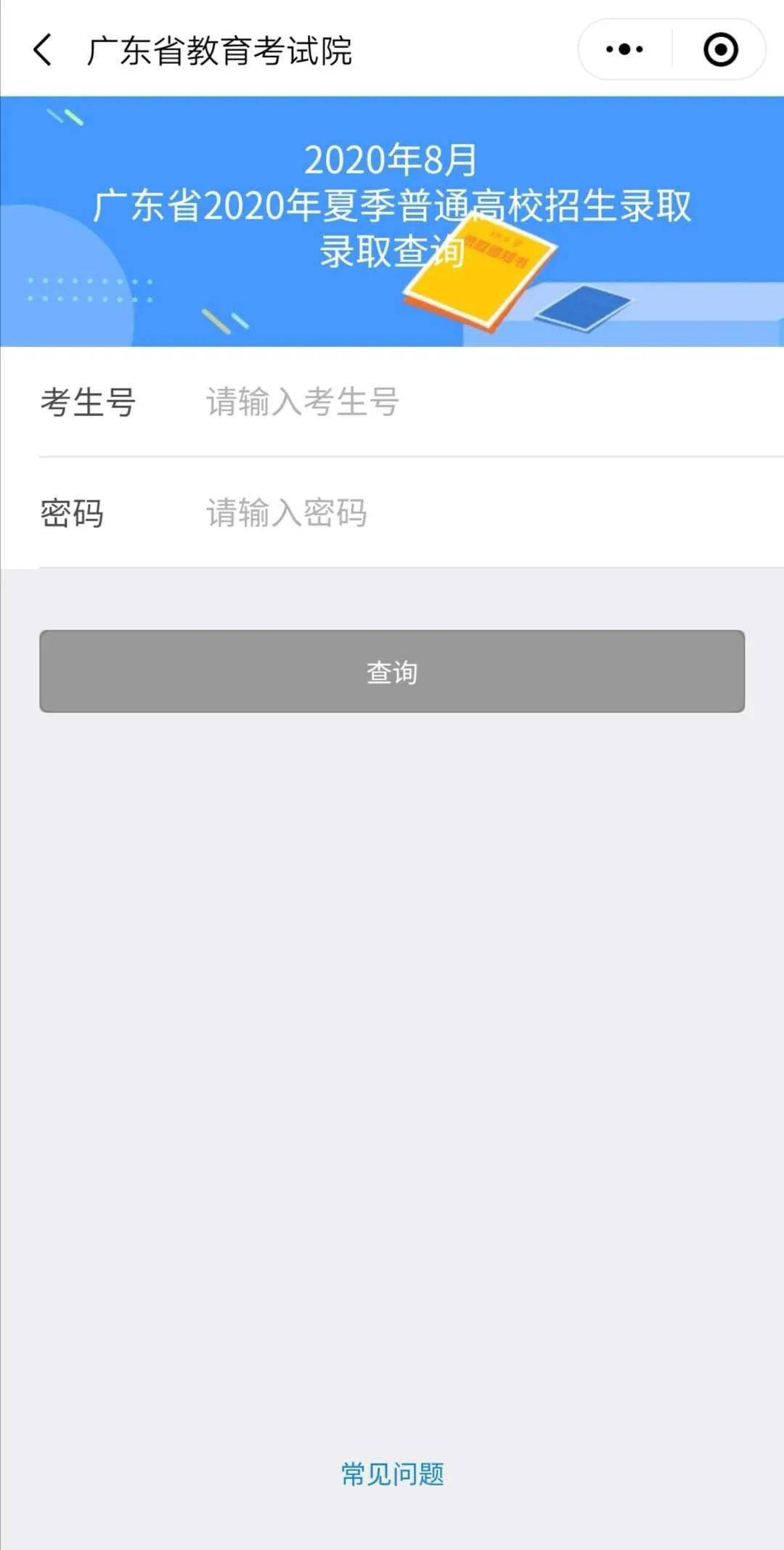Tap the 查询 button

[x=392, y=671]
